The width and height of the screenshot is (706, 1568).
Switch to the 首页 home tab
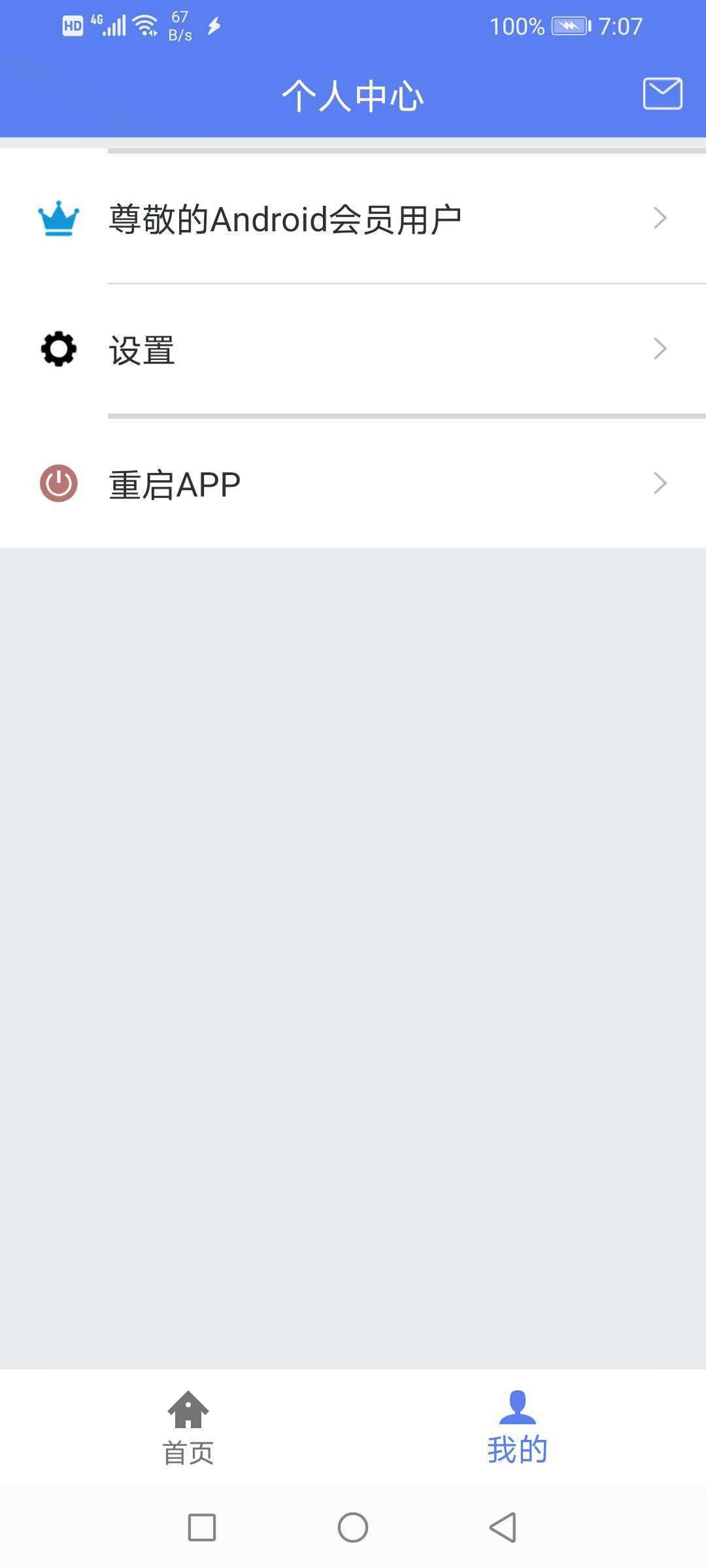(x=188, y=1428)
